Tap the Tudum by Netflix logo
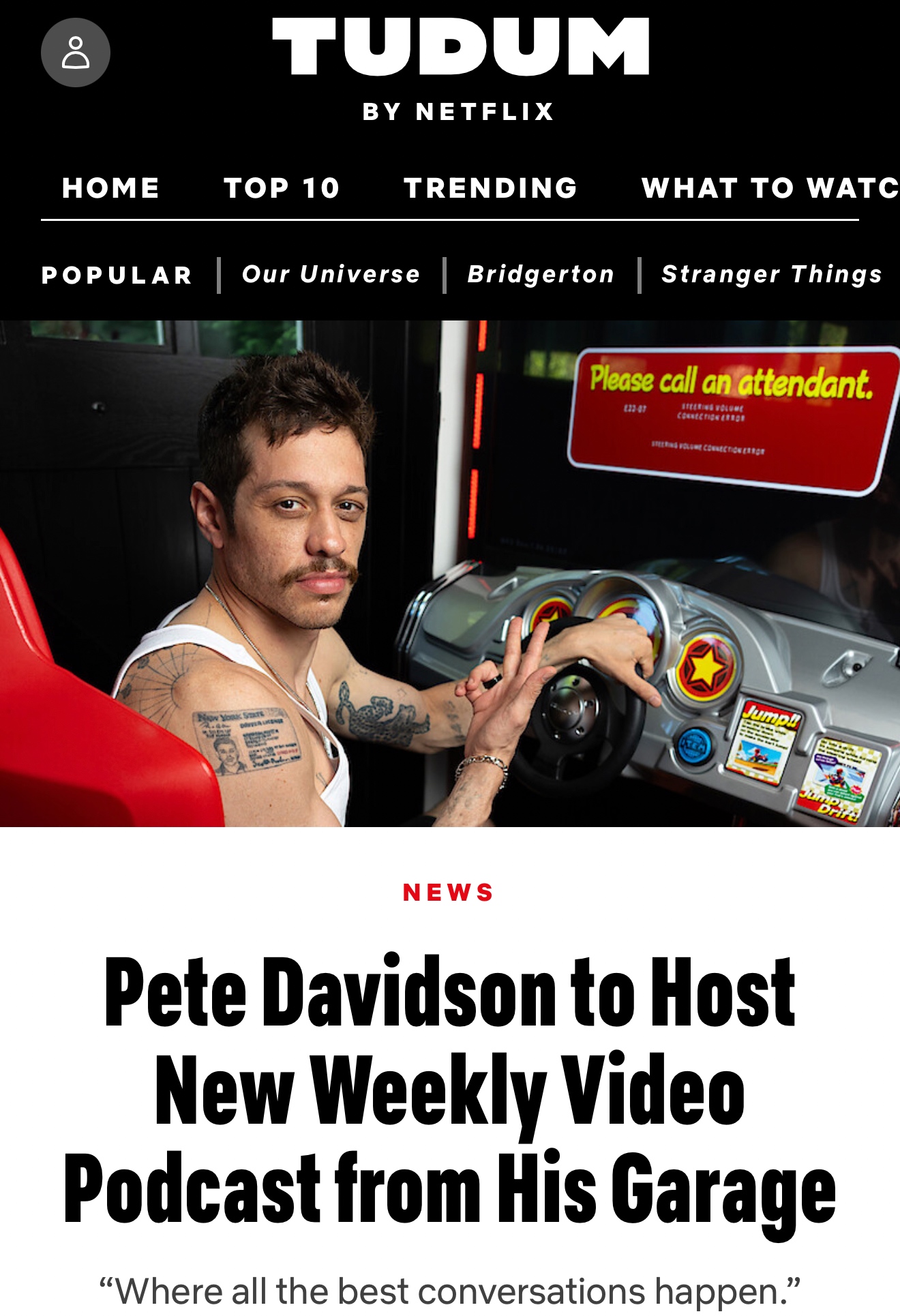The width and height of the screenshot is (900, 1316). (x=460, y=68)
